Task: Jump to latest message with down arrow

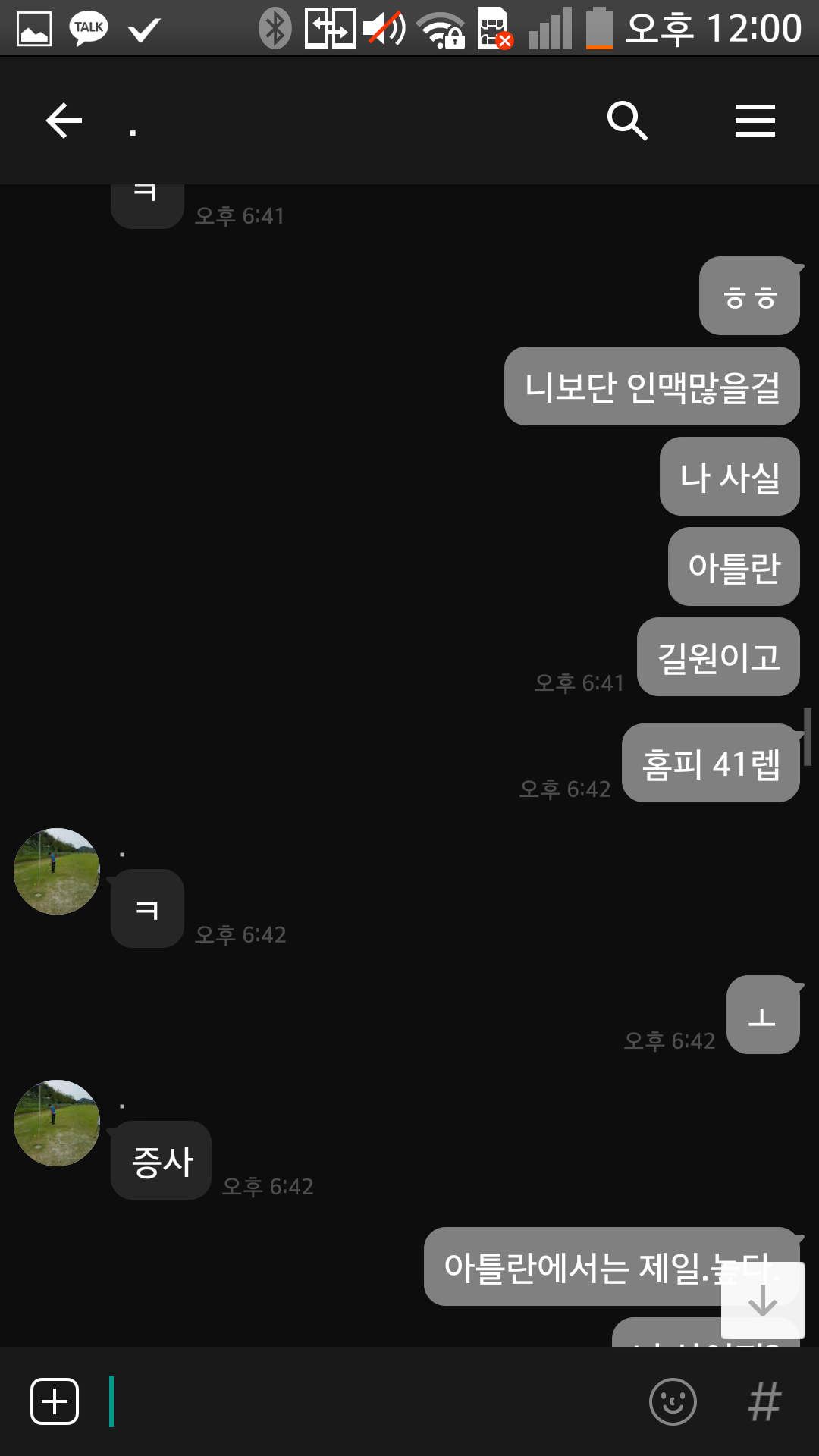Action: [x=762, y=1300]
